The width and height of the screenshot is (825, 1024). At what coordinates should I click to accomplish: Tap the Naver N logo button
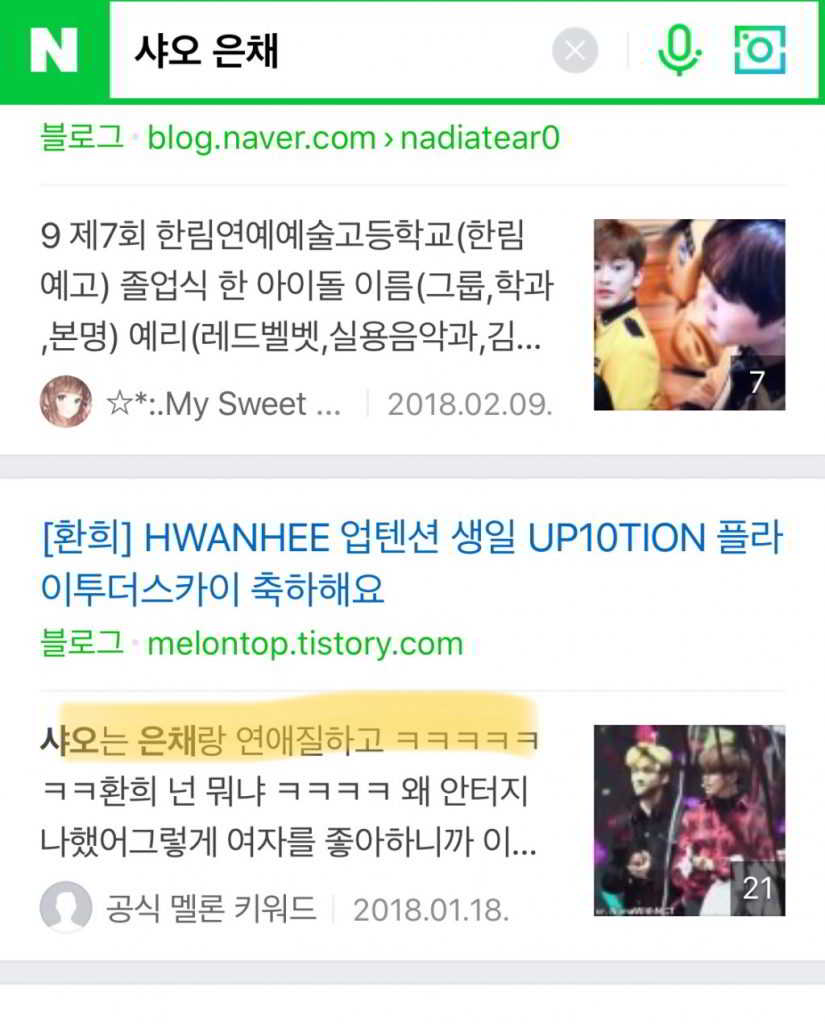pos(54,51)
